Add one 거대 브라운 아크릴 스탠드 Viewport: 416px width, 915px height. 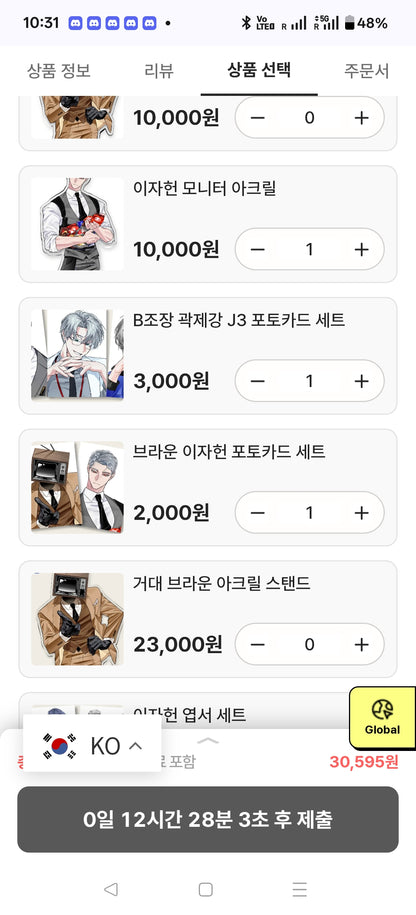(x=362, y=644)
